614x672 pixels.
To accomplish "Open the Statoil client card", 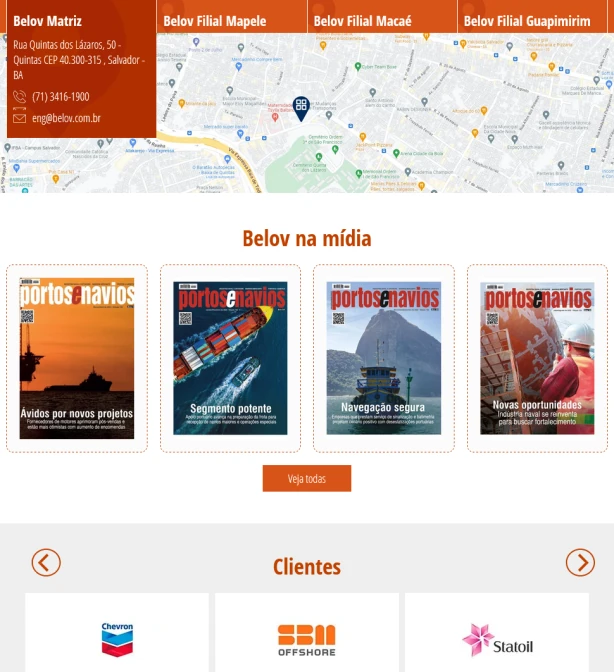I will [497, 637].
